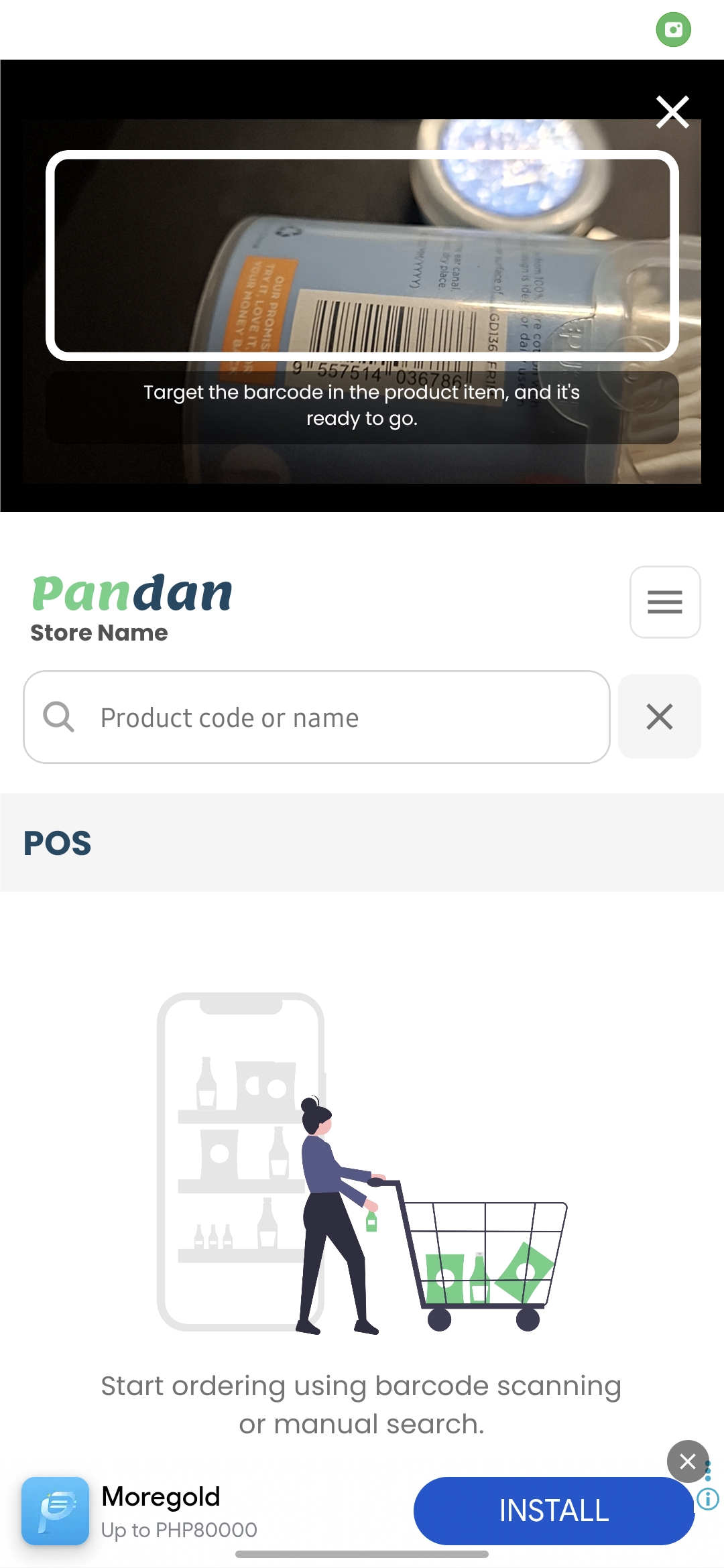Clear the product search box
The width and height of the screenshot is (724, 1568).
(659, 716)
